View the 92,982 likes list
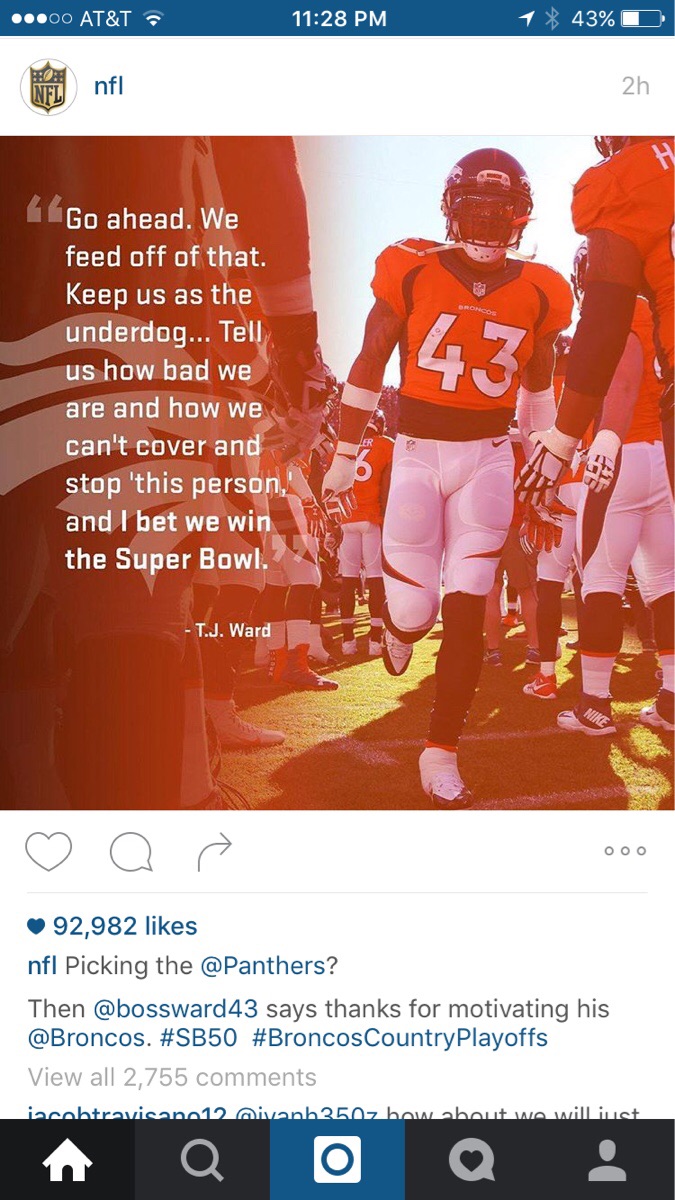 pyautogui.click(x=112, y=927)
